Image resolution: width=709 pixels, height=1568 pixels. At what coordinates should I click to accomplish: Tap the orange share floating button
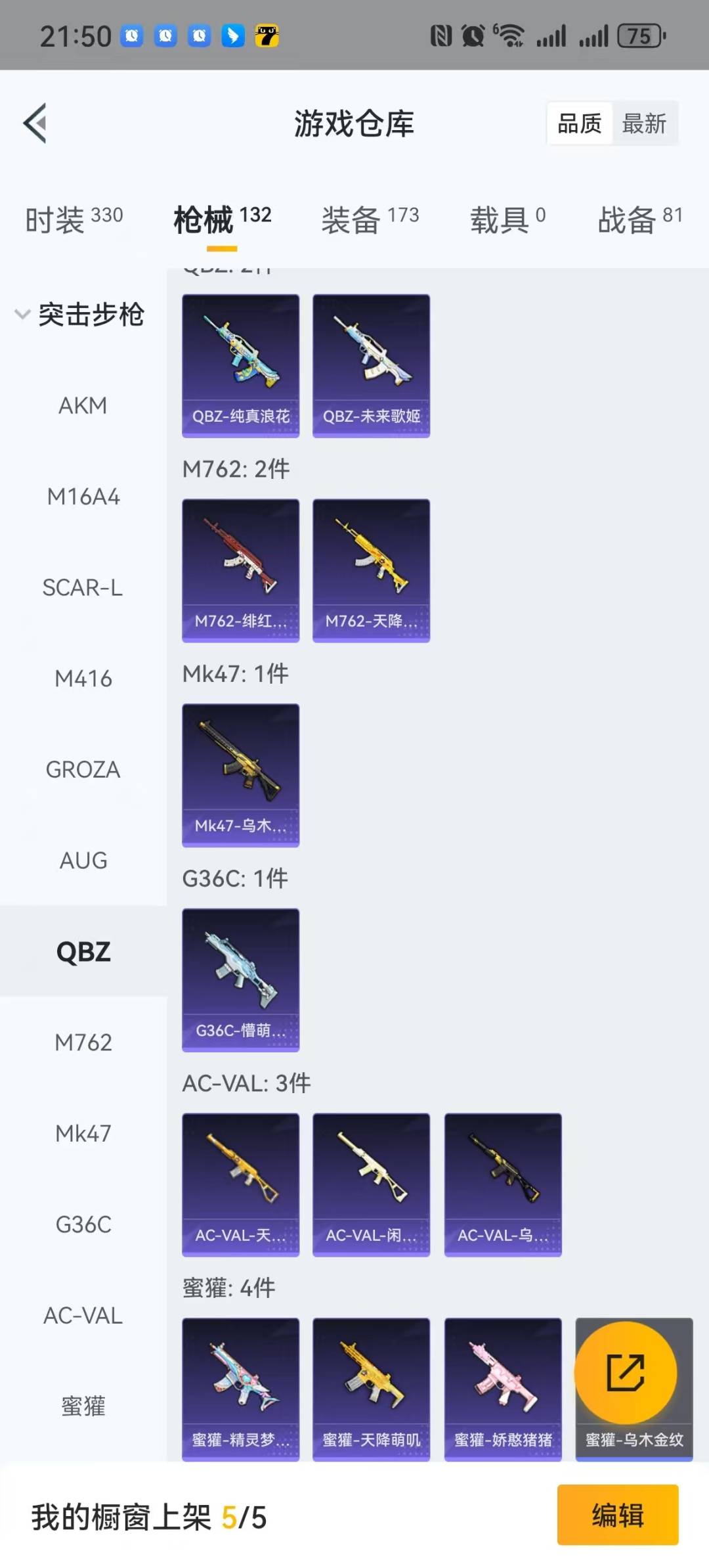625,1372
